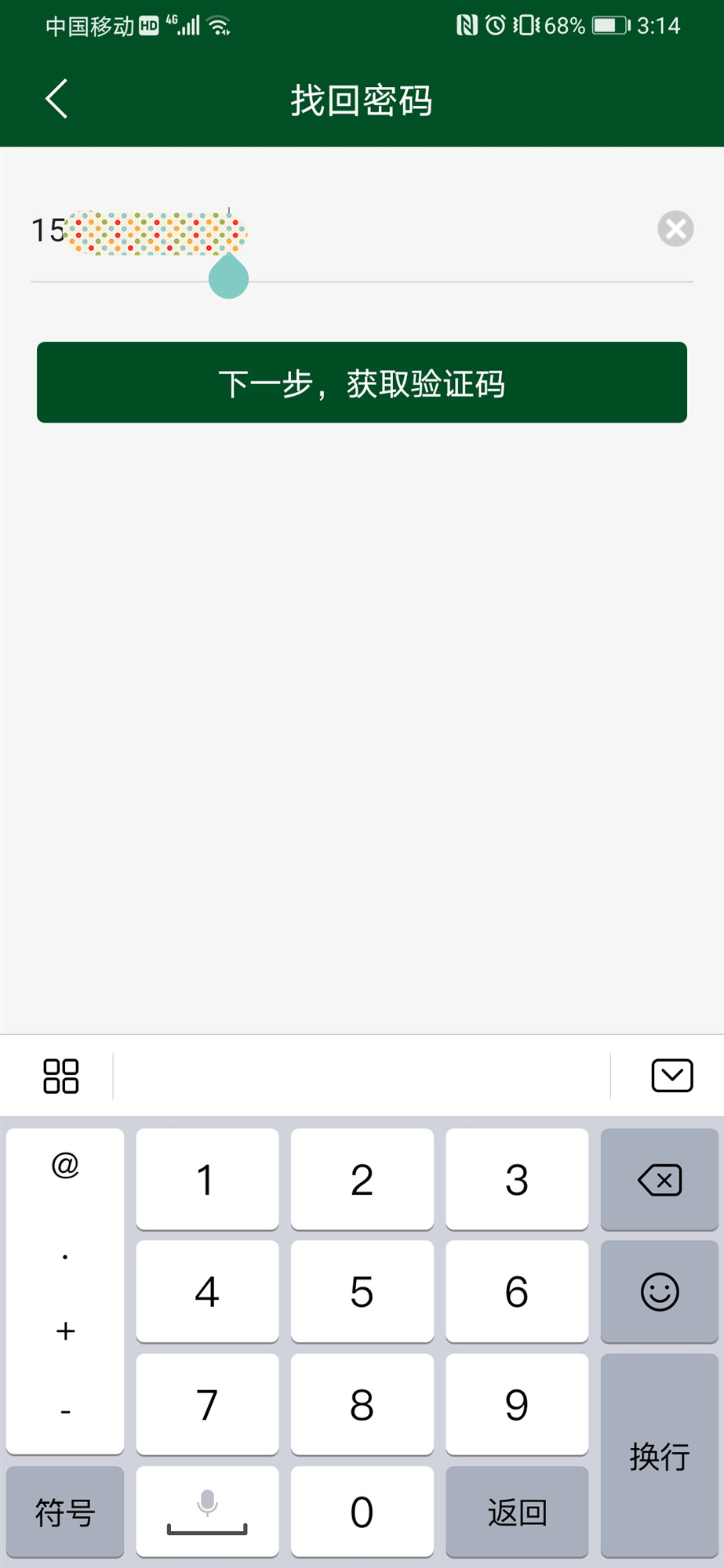The image size is (724, 1568).
Task: Tap the microphone space key
Action: click(x=207, y=1512)
